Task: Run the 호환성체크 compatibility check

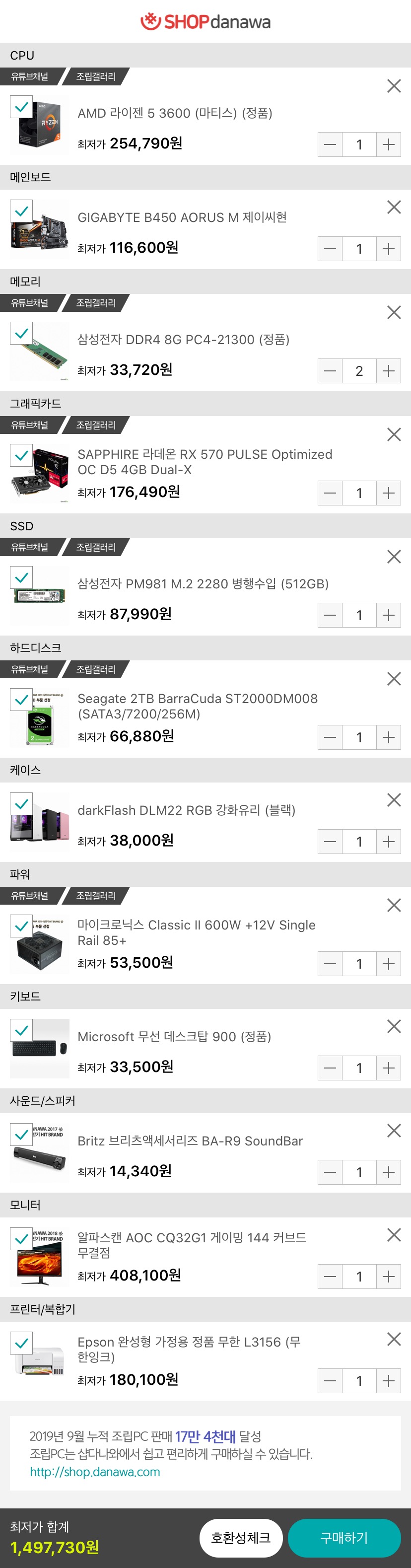Action: click(x=241, y=1538)
